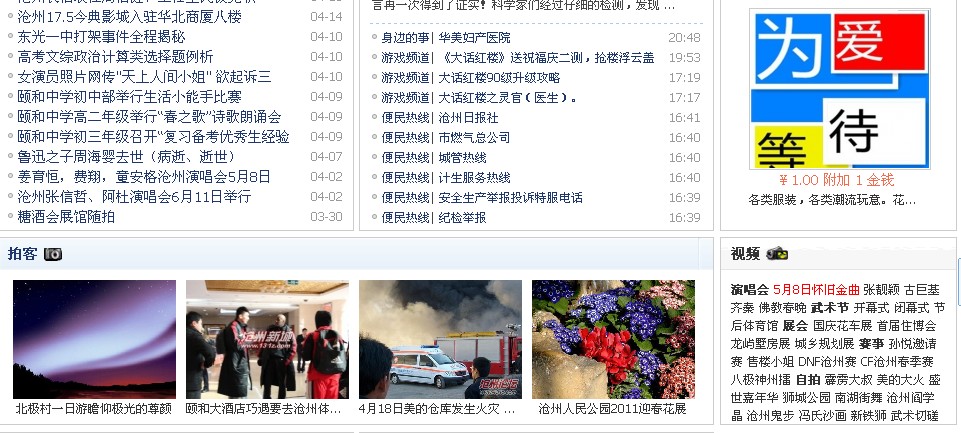The image size is (961, 433).
Task: Open the 拍客 section header
Action: [x=22, y=253]
